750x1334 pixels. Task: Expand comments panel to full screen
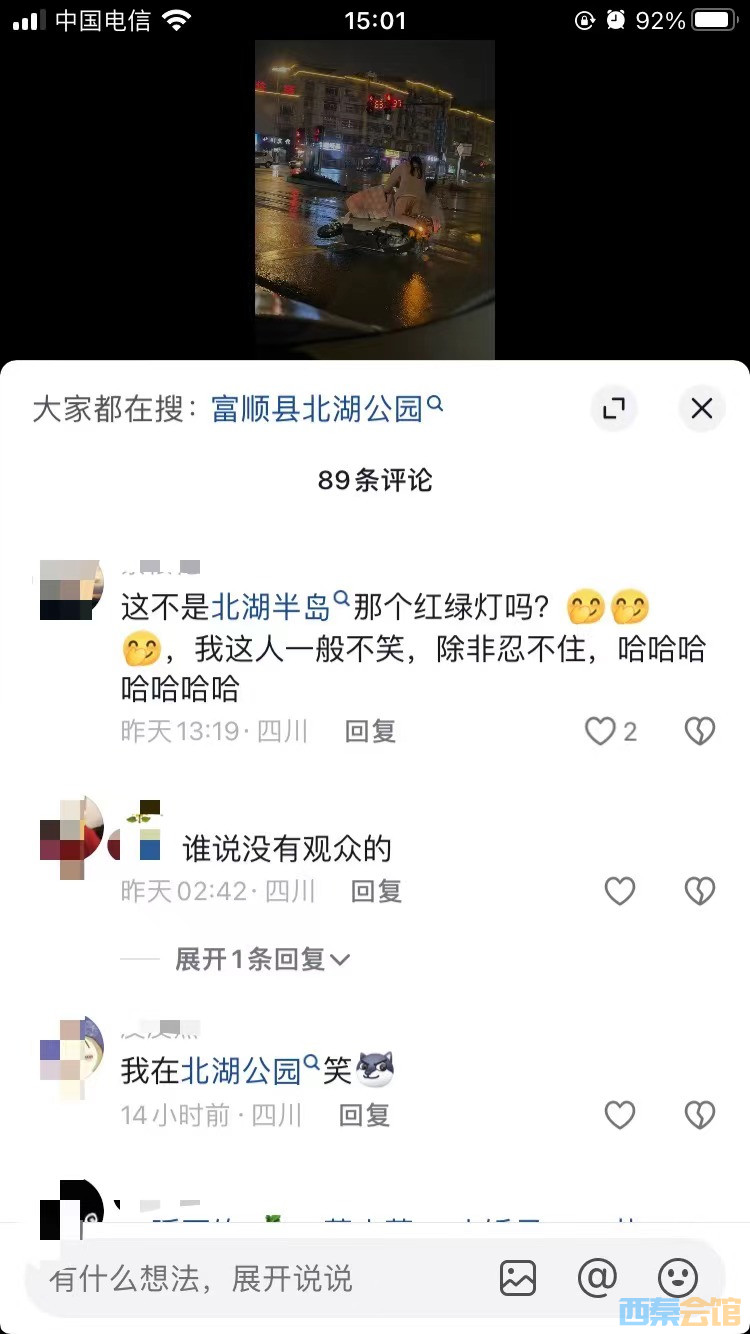coord(613,408)
